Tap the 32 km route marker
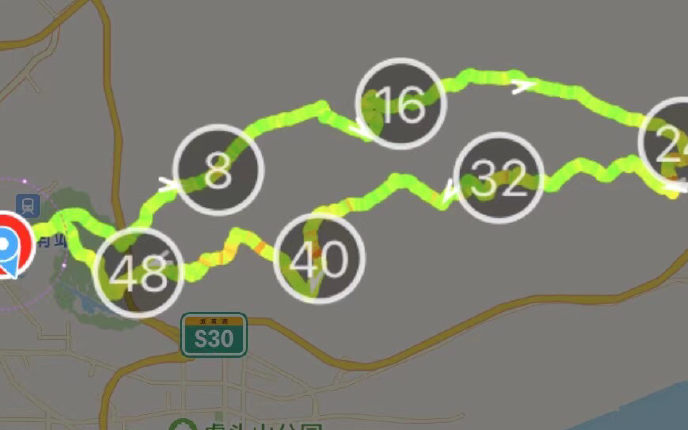Screen dimensions: 688x430 pos(499,179)
